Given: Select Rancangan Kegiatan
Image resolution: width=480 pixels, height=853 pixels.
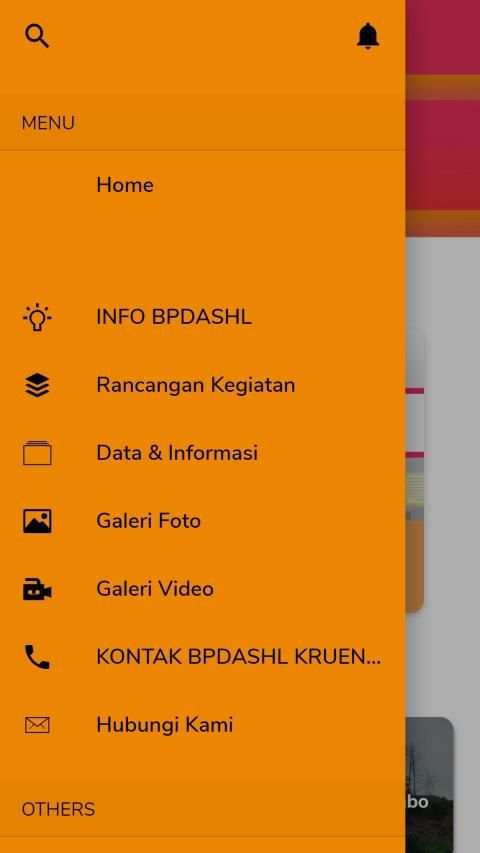Looking at the screenshot, I should point(202,385).
